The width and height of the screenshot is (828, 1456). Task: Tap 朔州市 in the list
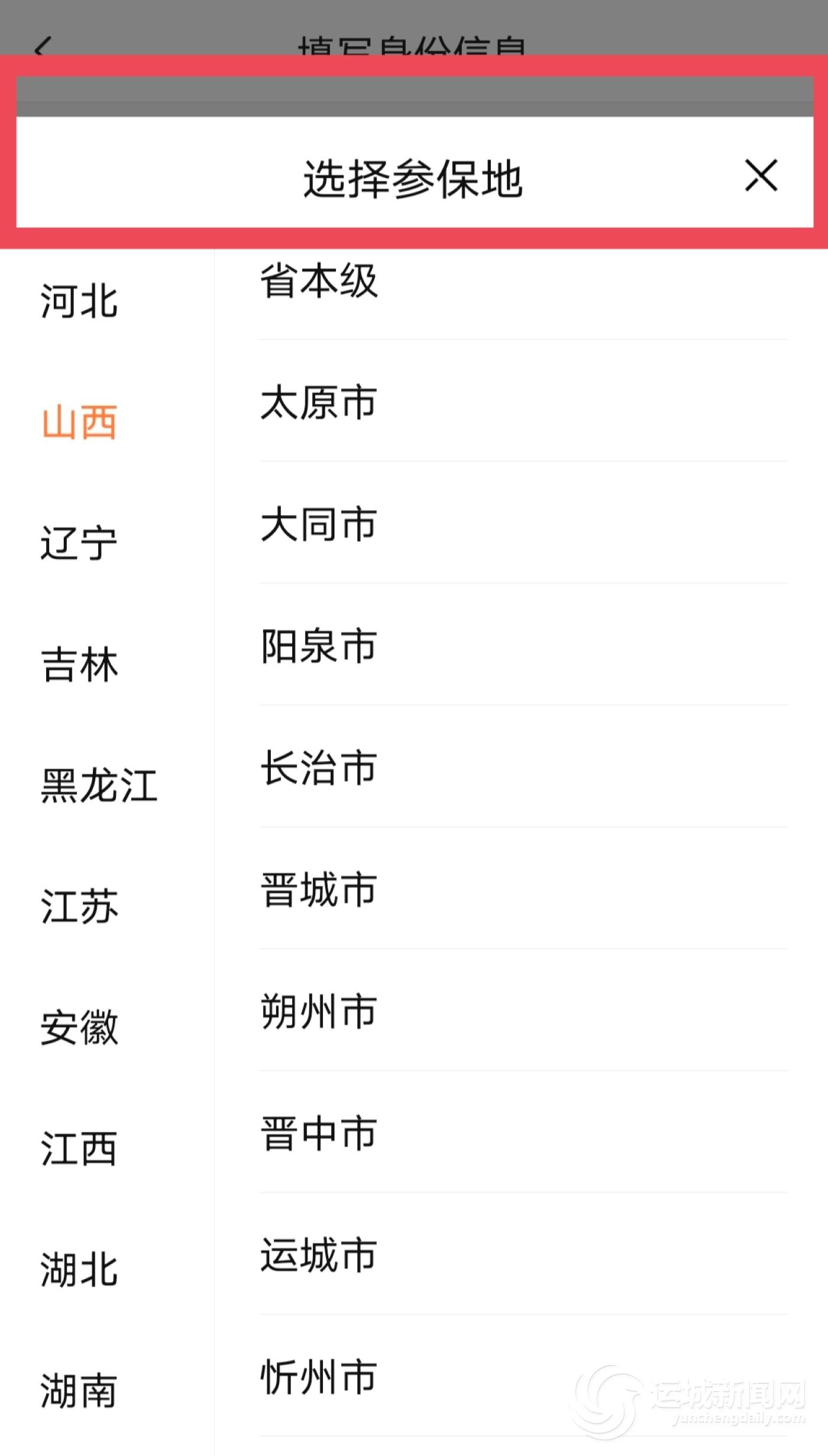tap(319, 1011)
